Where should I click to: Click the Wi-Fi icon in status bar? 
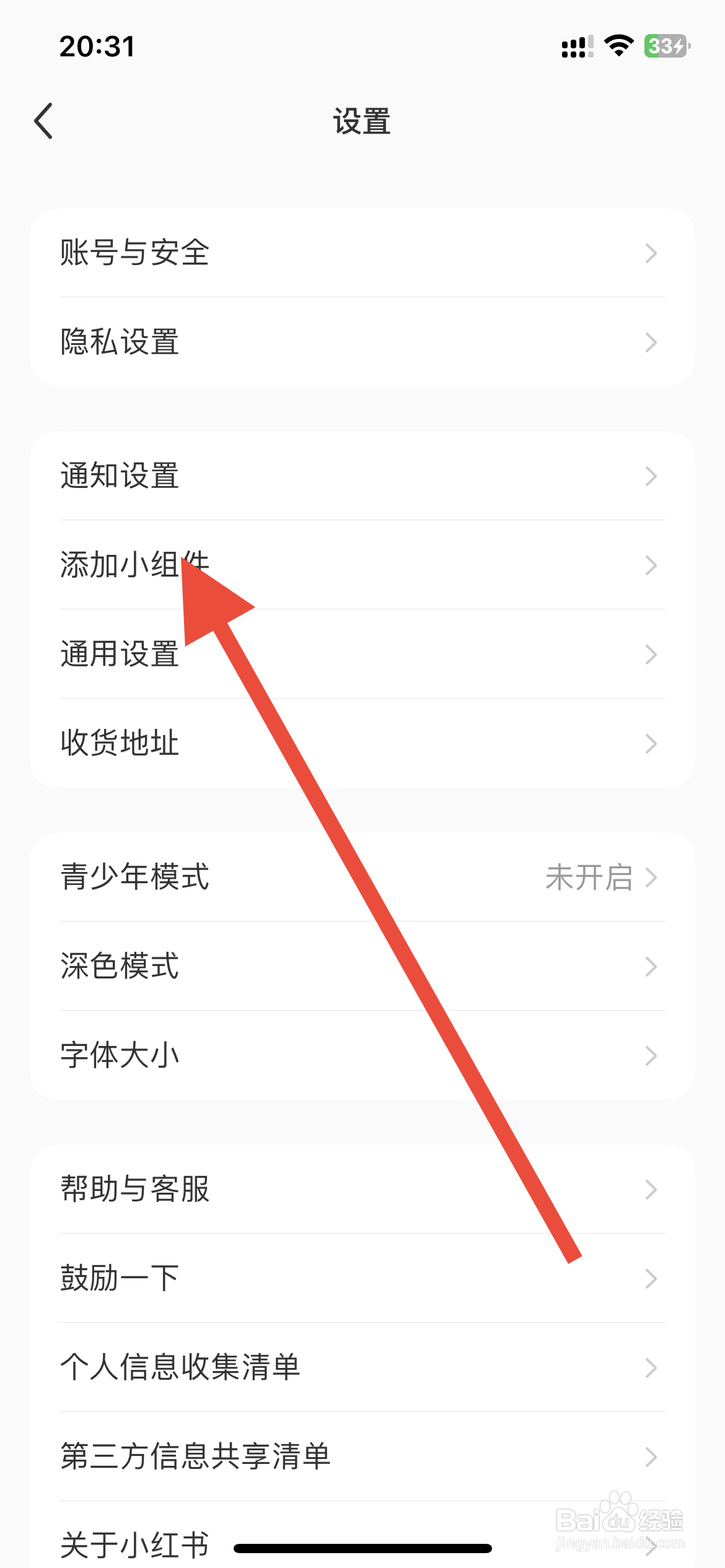(618, 45)
